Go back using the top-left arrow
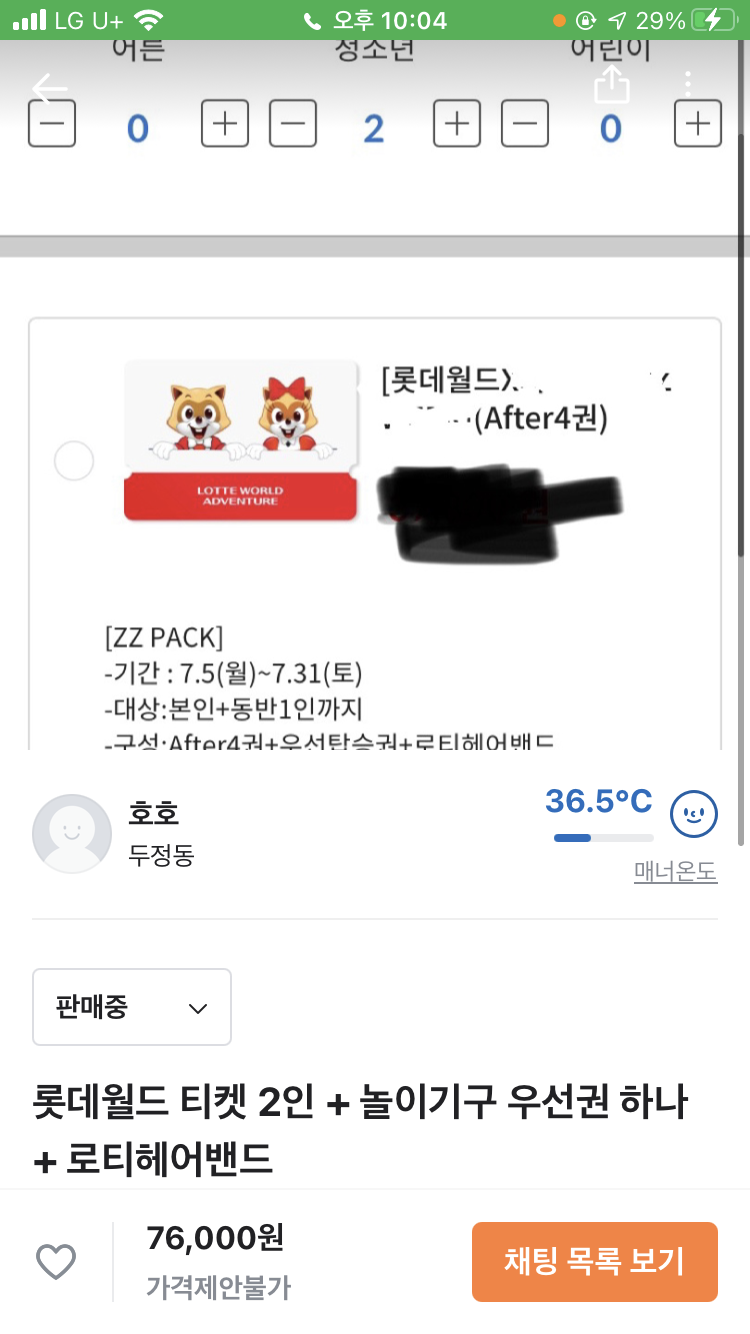Screen dimensions: 750x1334 (x=50, y=89)
